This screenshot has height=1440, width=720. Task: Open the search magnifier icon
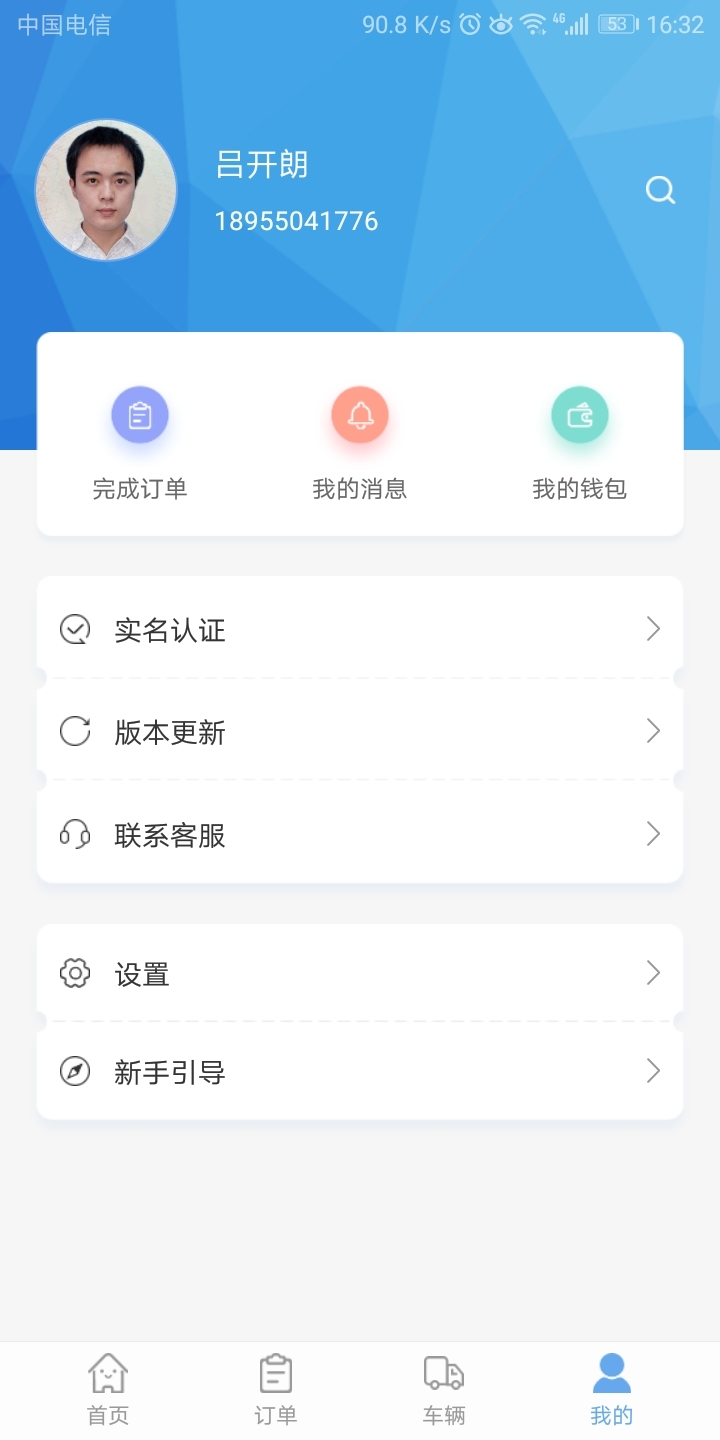[x=659, y=189]
